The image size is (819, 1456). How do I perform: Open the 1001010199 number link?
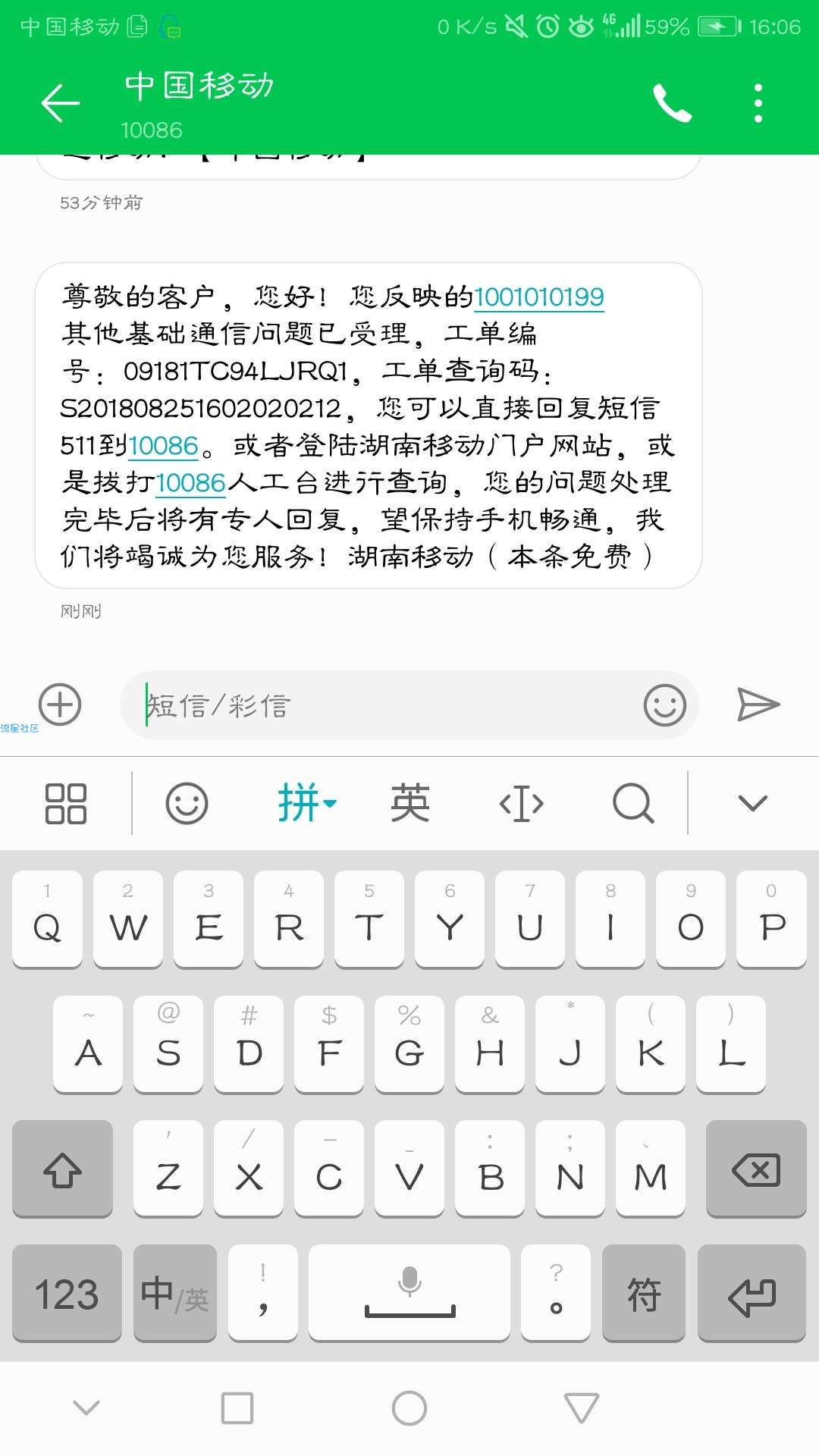(539, 297)
